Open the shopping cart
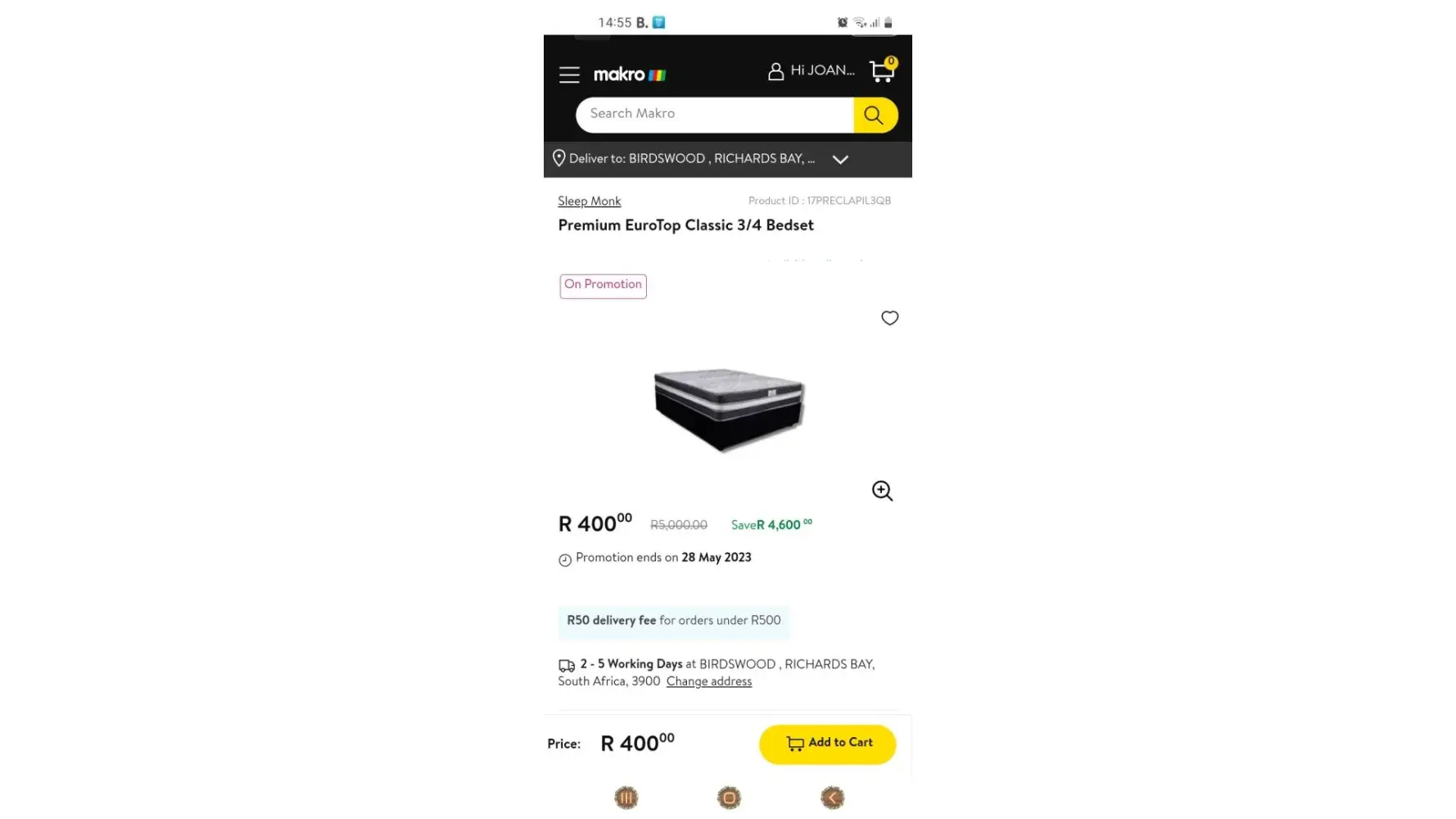 tap(882, 71)
